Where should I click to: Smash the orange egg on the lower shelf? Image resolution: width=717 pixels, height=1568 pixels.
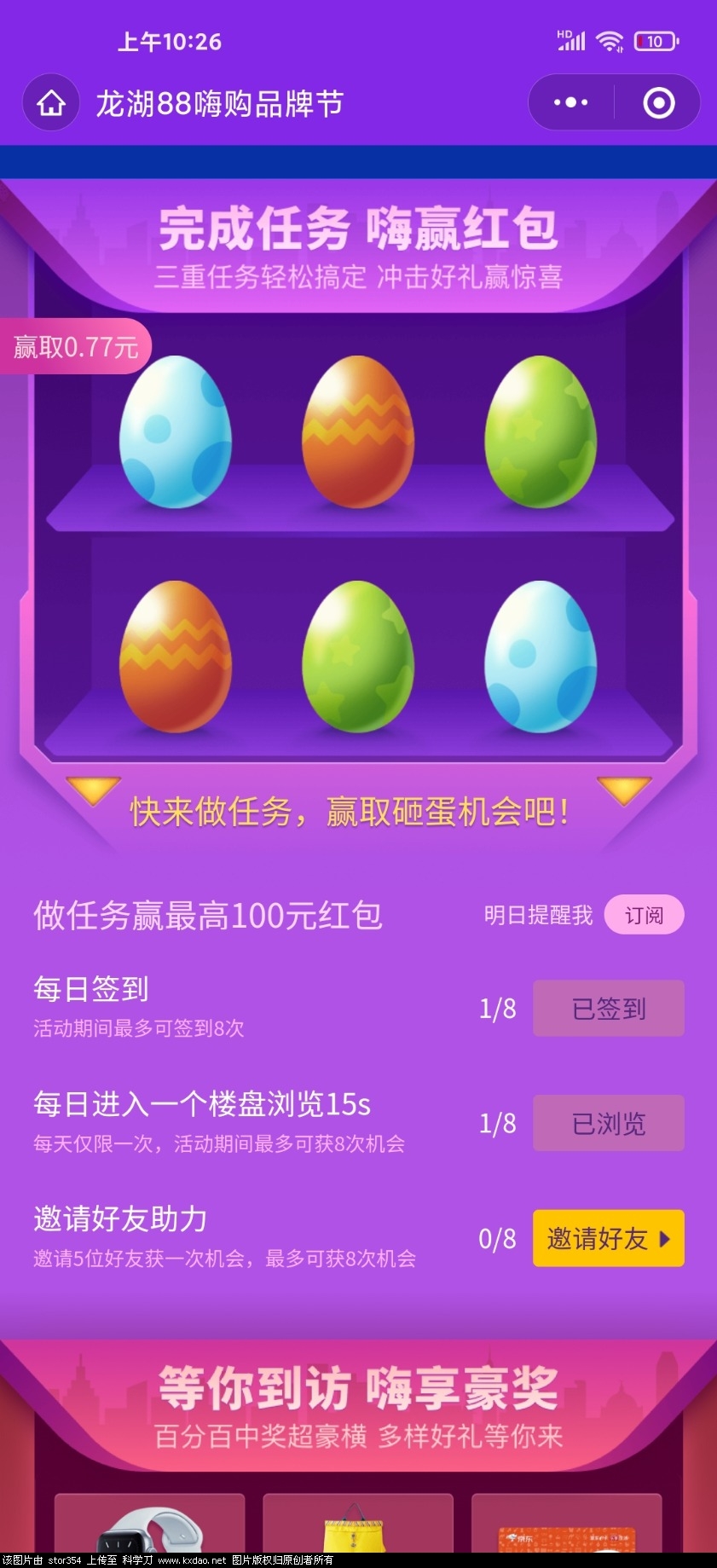(x=176, y=657)
